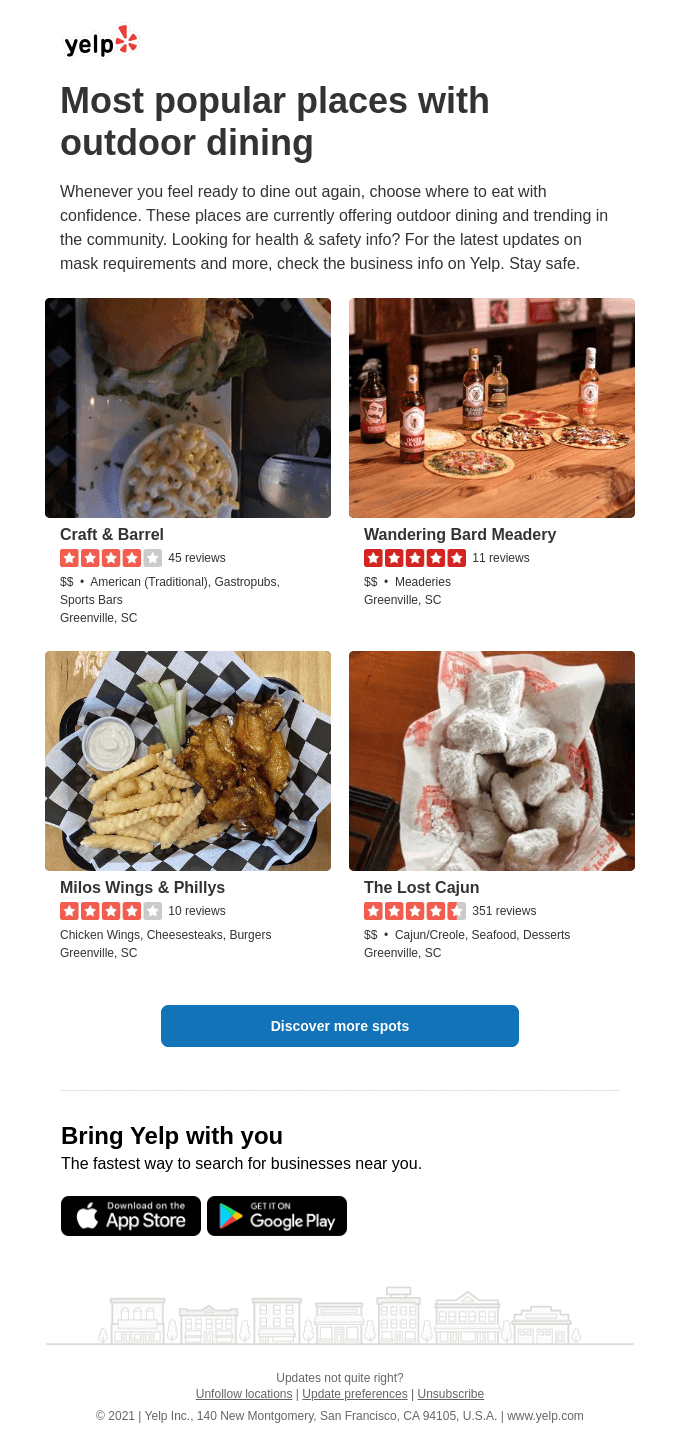Open the Wandering Bard Meadery name link
680x1444 pixels.
[x=460, y=535]
